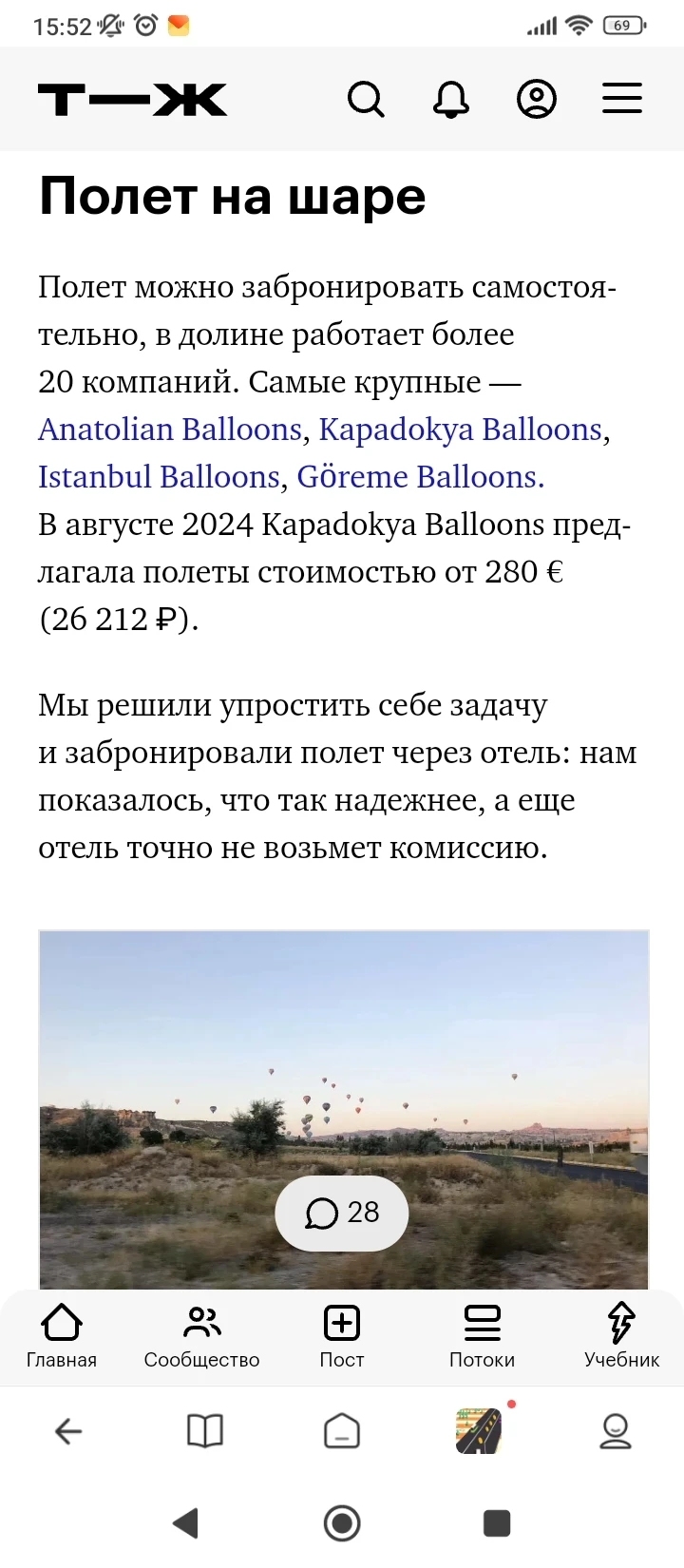Switch to the Главная tab

tap(62, 1335)
